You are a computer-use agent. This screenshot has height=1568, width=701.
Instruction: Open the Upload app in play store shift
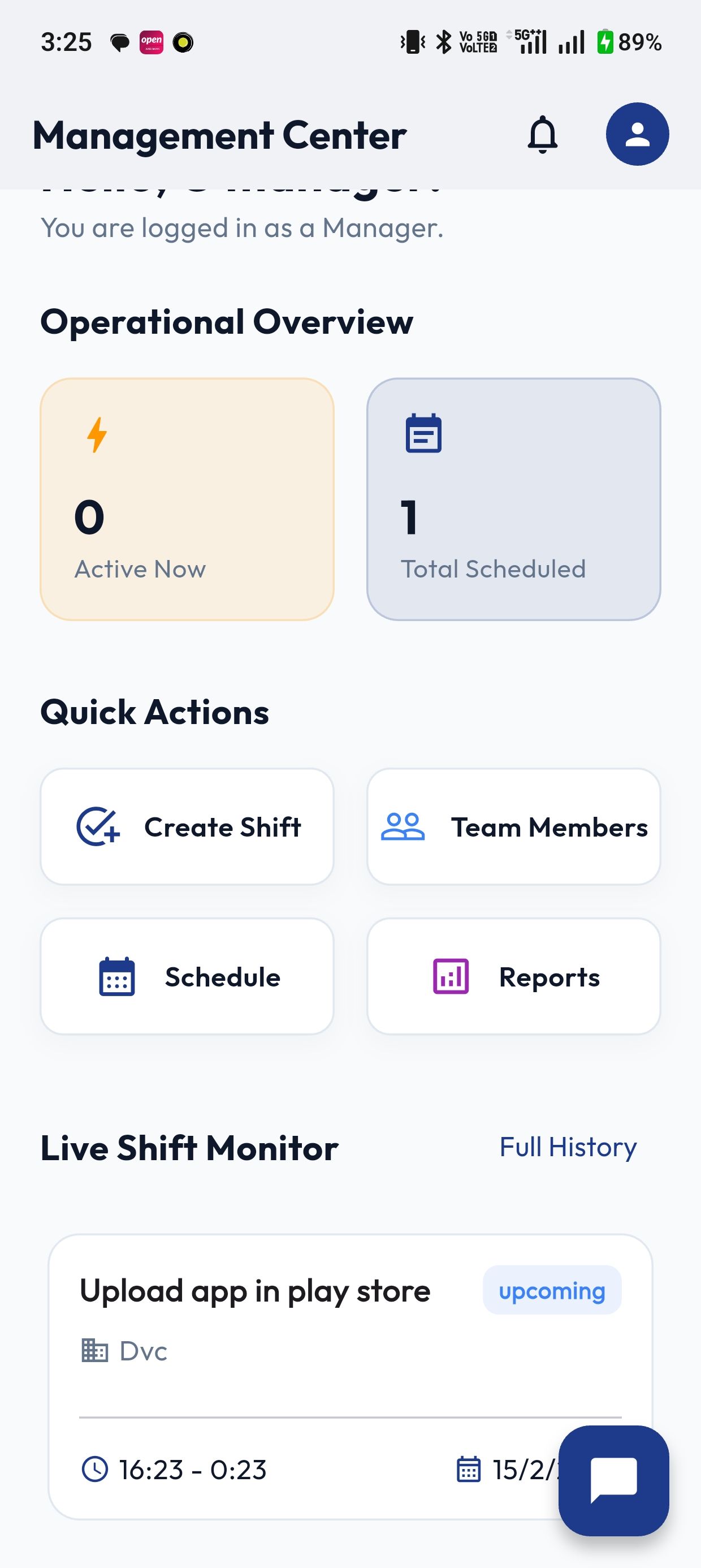click(256, 1291)
